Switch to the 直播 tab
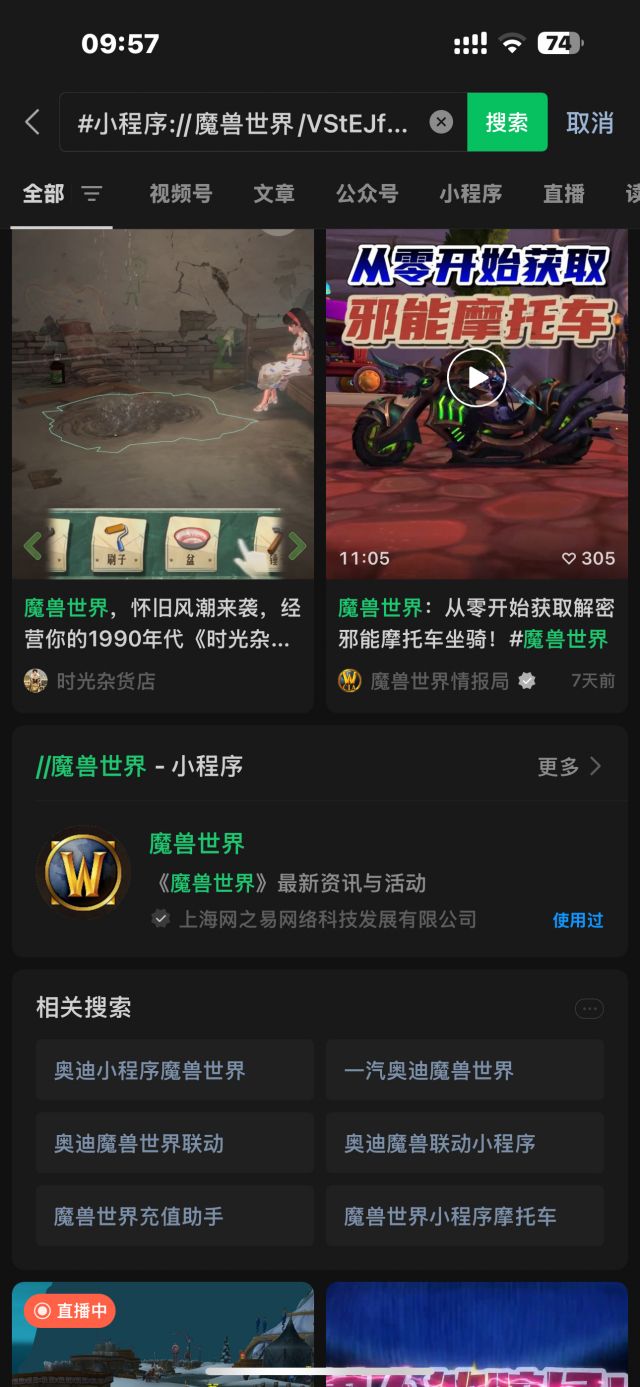Screen dimensions: 640x1387 point(563,193)
